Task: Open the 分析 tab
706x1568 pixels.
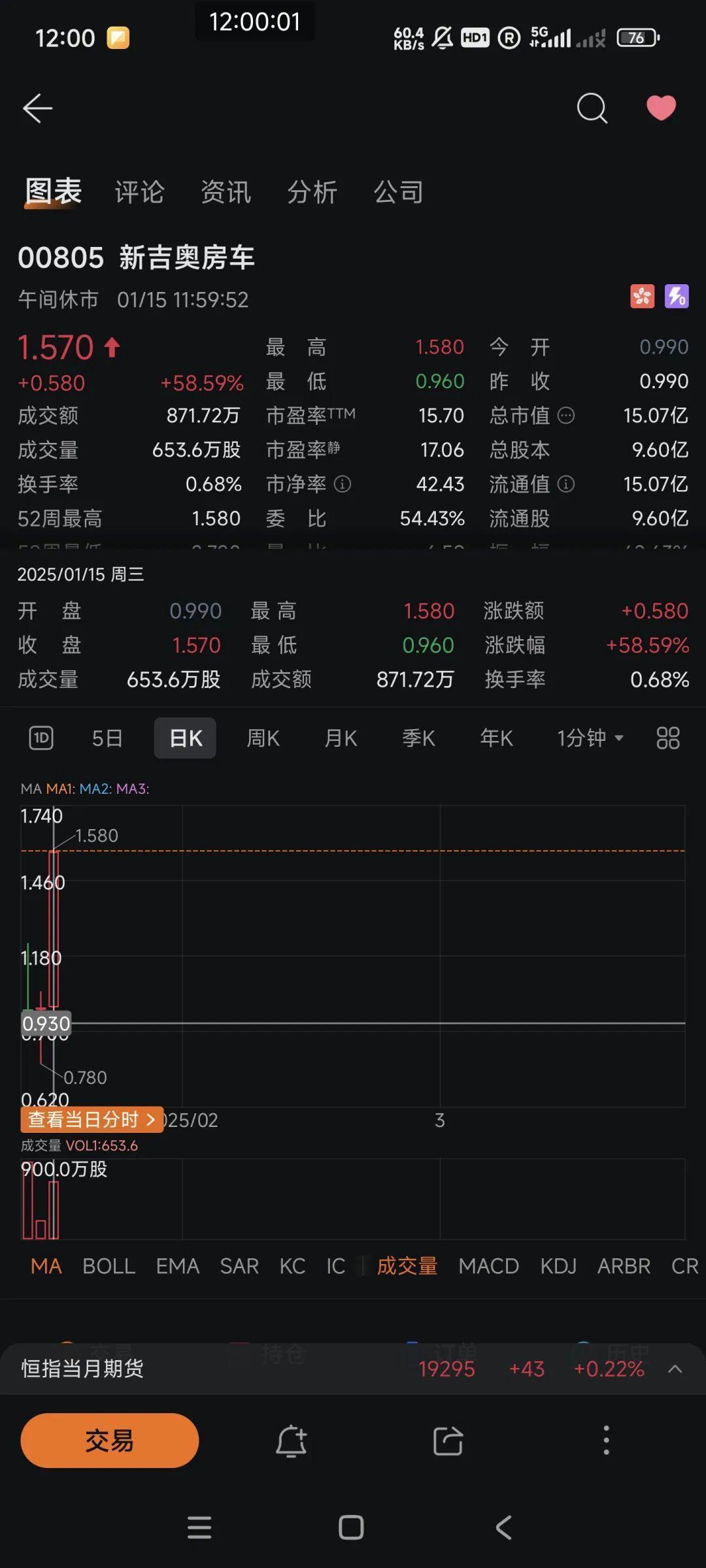Action: [312, 192]
